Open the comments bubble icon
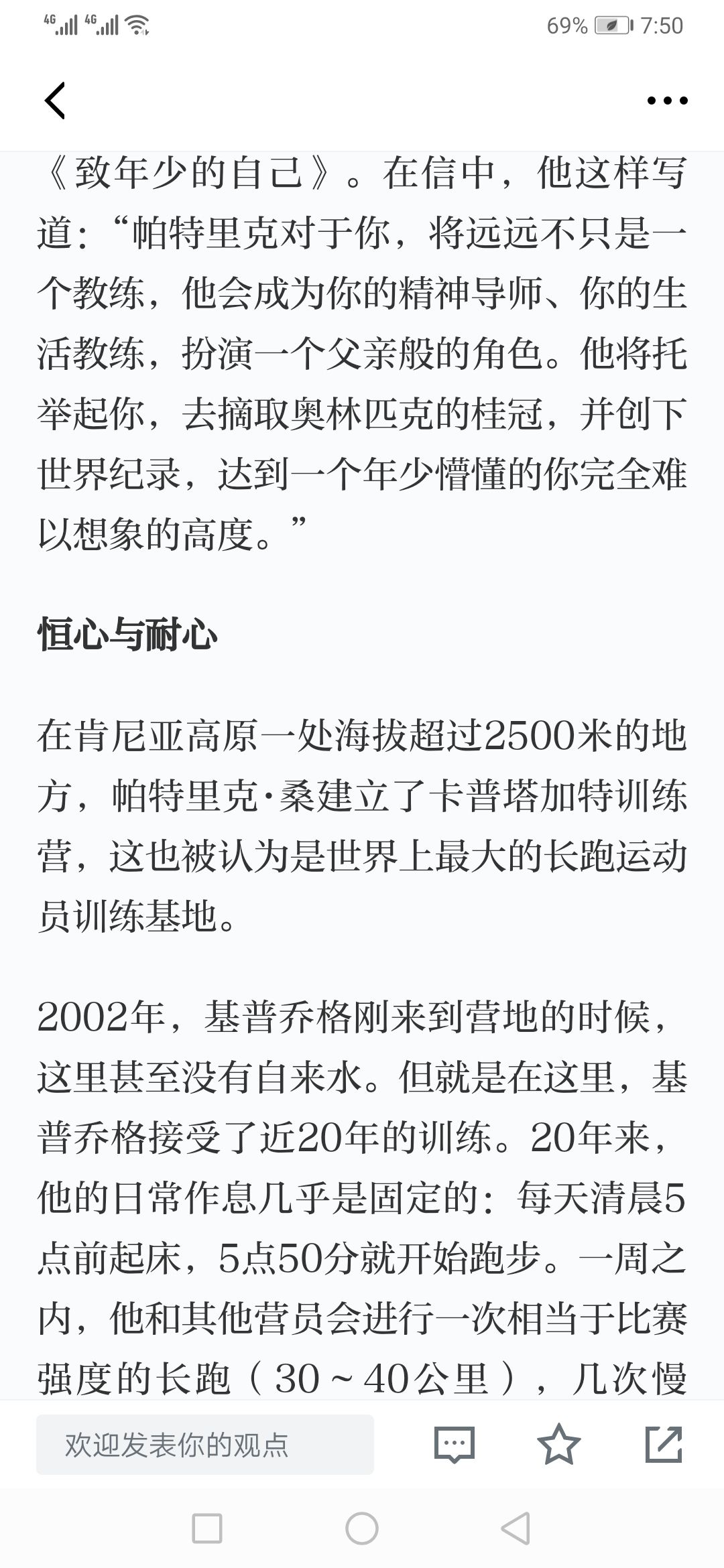 [455, 1444]
